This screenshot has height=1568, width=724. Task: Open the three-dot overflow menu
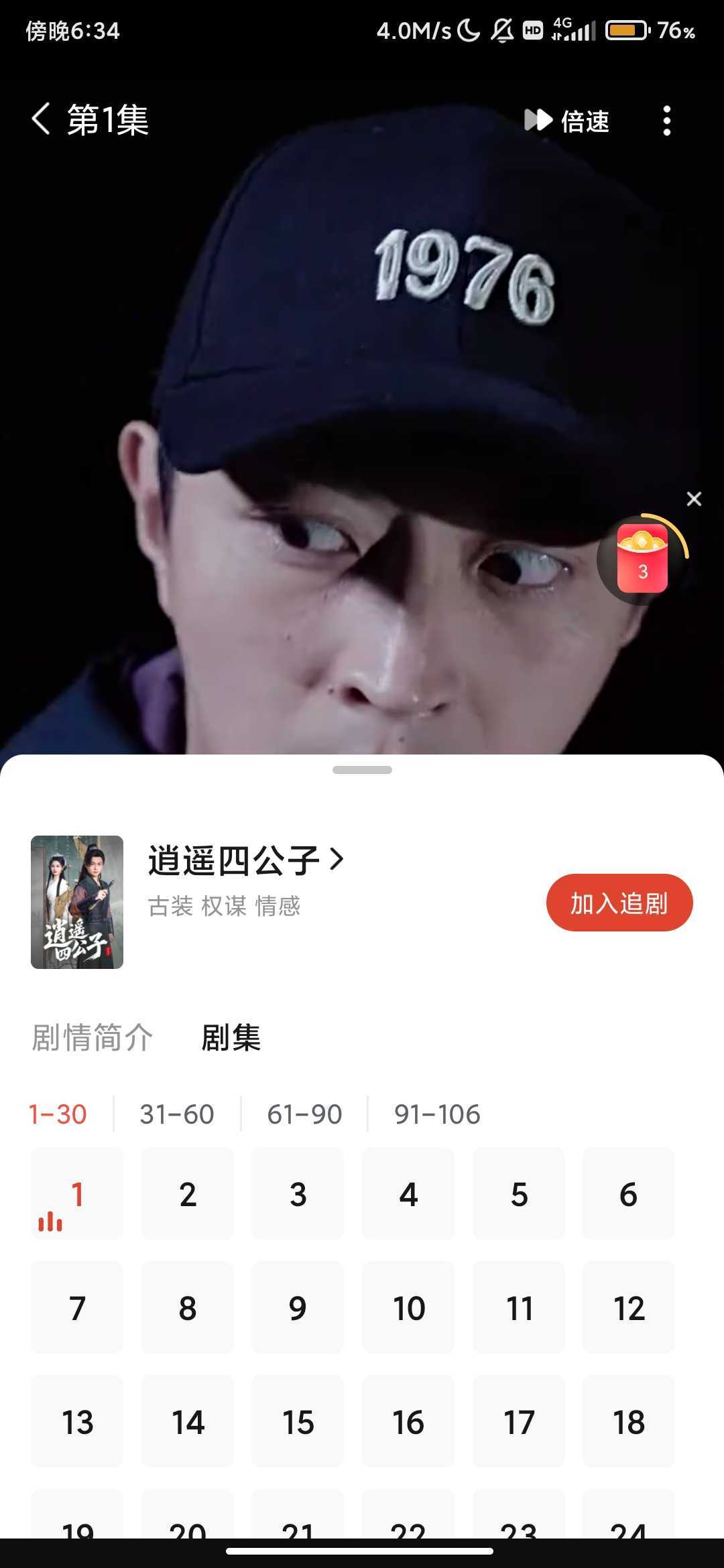pyautogui.click(x=666, y=121)
